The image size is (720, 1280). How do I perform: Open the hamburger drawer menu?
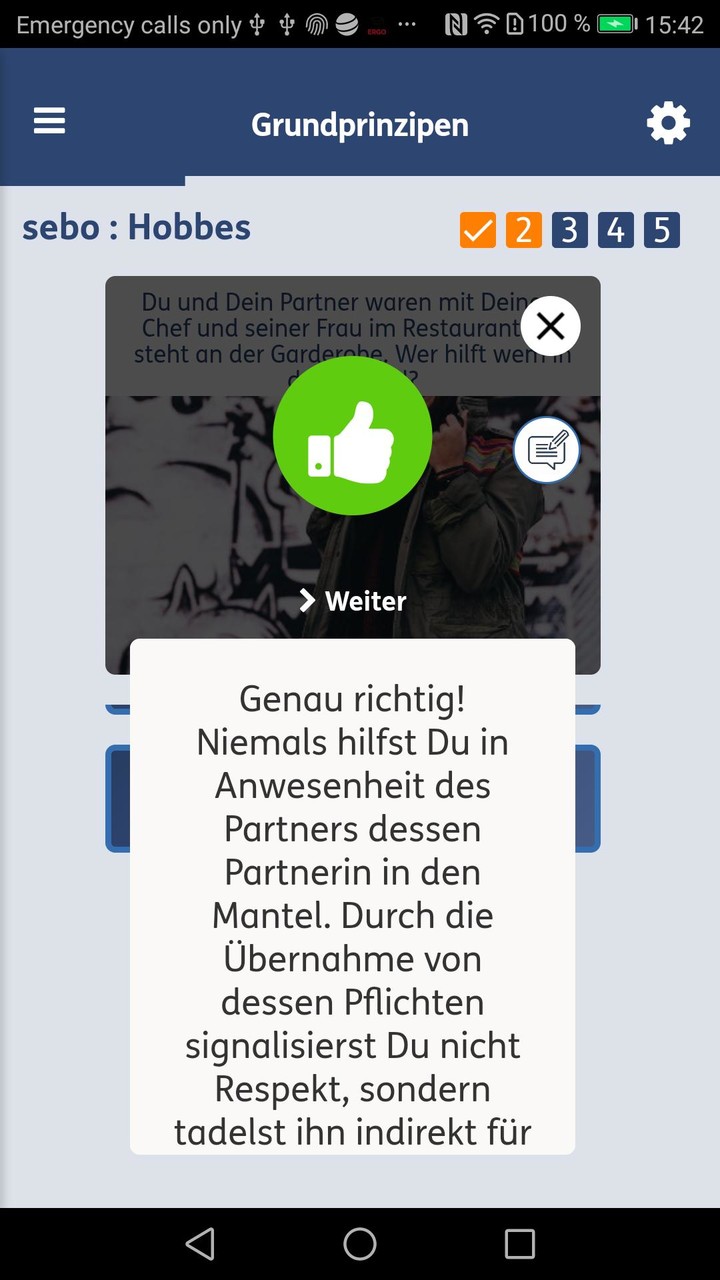point(49,122)
